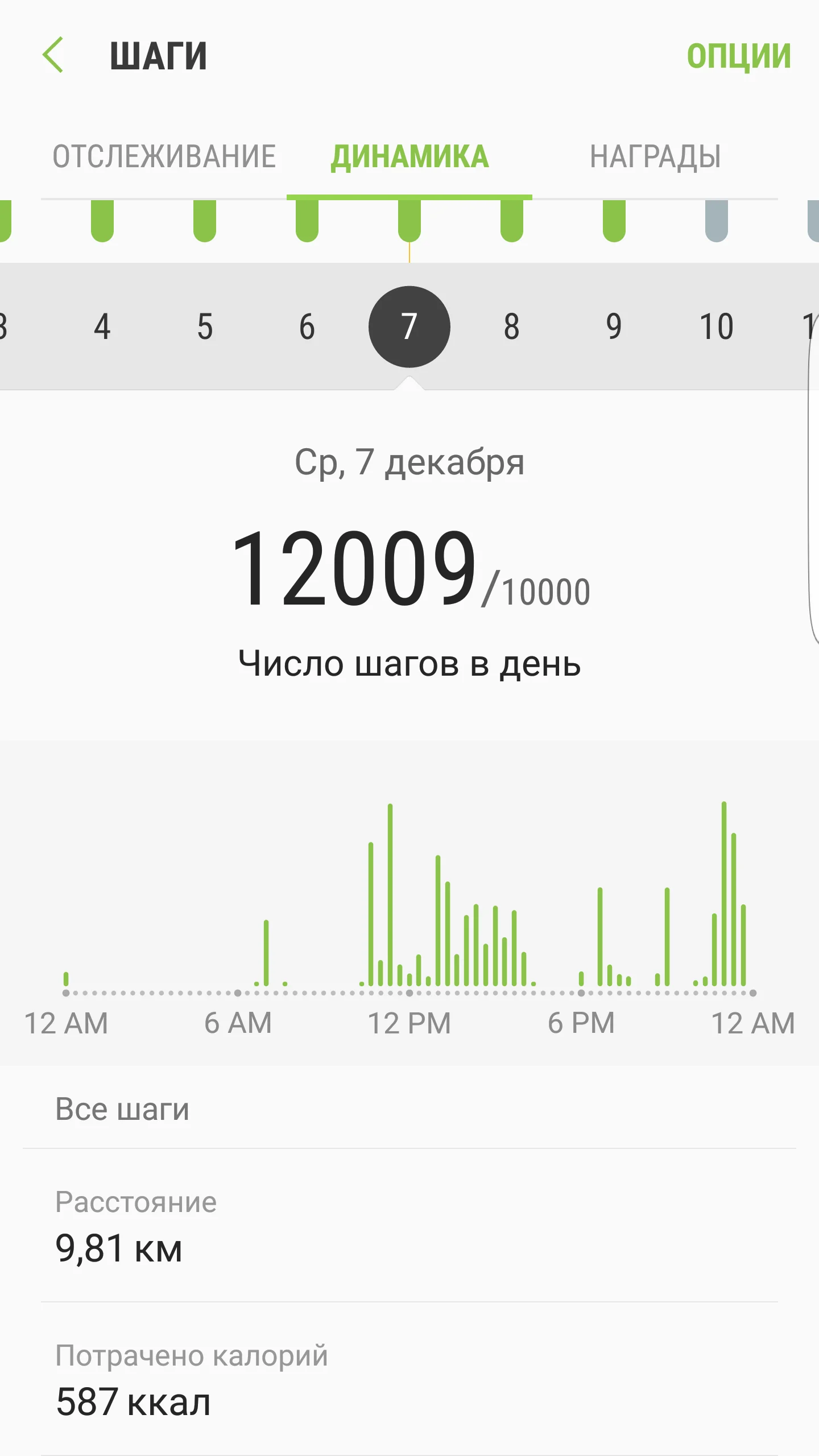Select day 8 in the date strip

(512, 326)
